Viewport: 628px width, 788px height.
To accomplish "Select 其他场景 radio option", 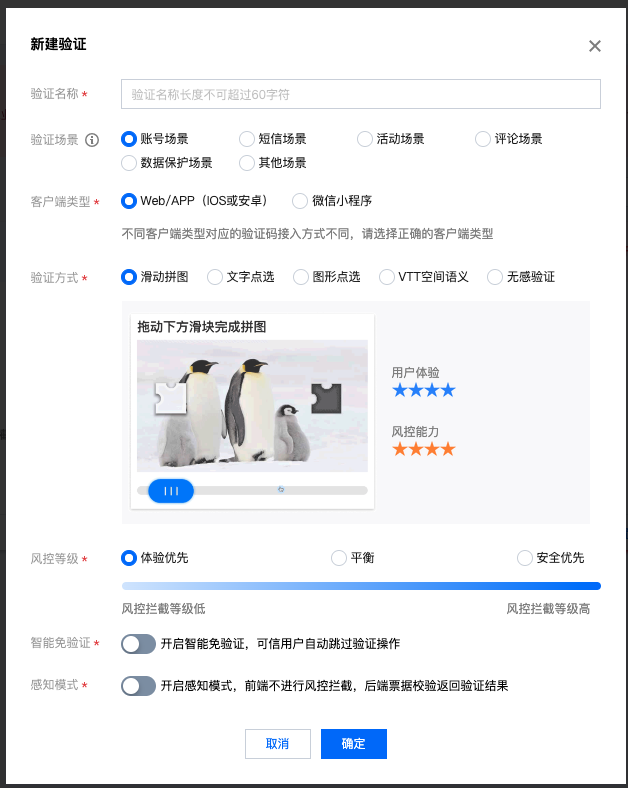I will point(247,162).
